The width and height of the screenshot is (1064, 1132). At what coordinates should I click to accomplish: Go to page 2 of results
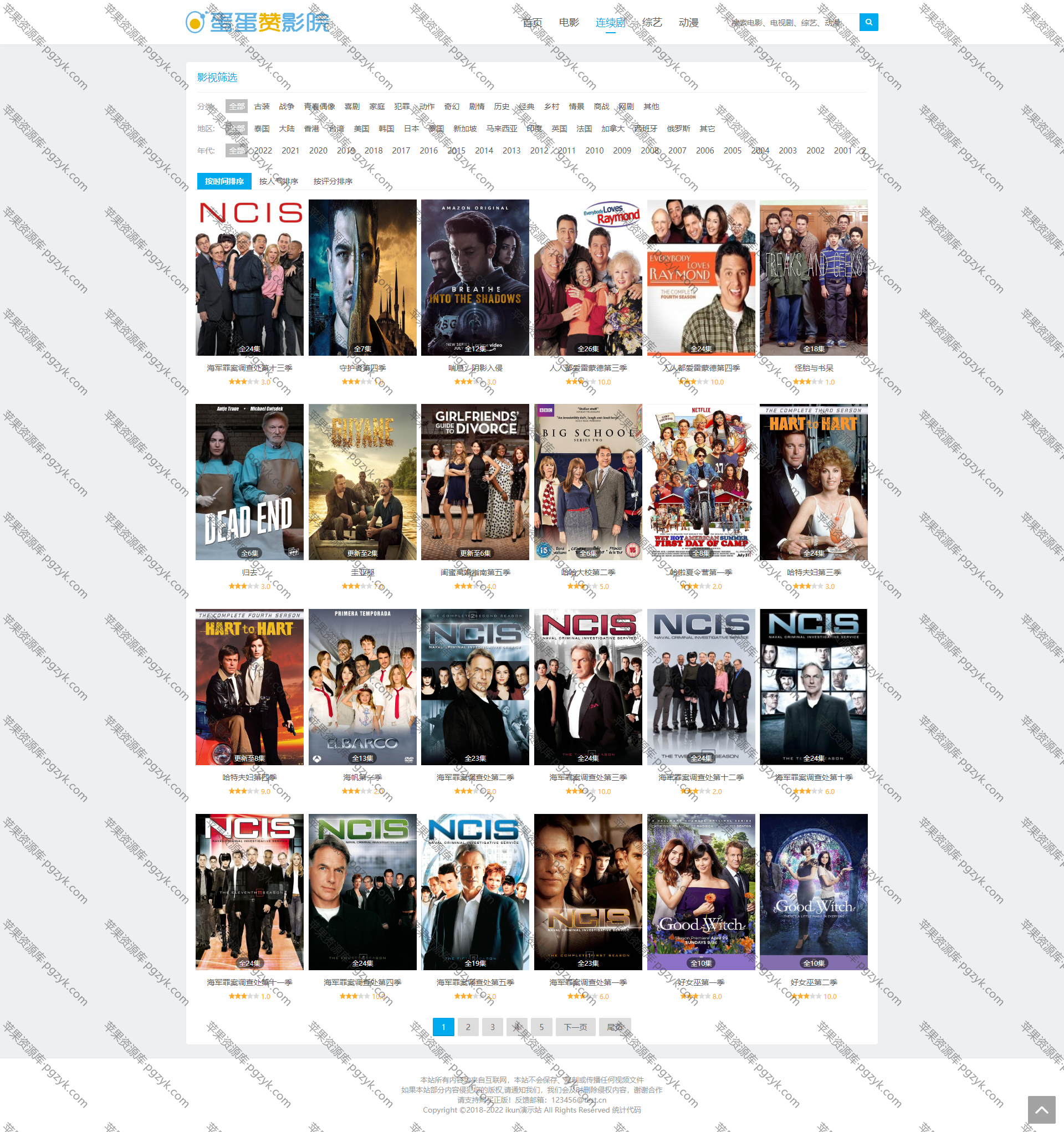pyautogui.click(x=468, y=1027)
